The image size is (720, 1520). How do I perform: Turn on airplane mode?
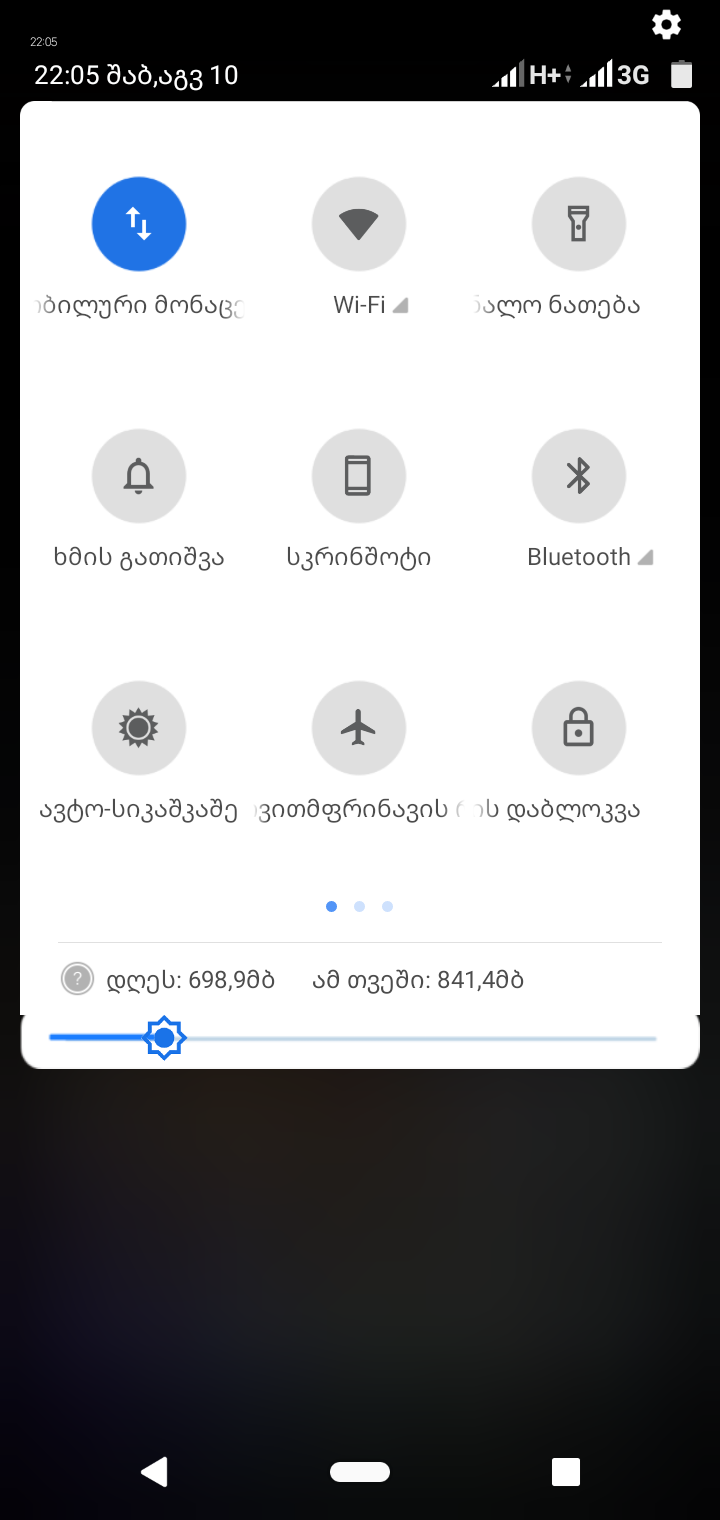point(359,728)
